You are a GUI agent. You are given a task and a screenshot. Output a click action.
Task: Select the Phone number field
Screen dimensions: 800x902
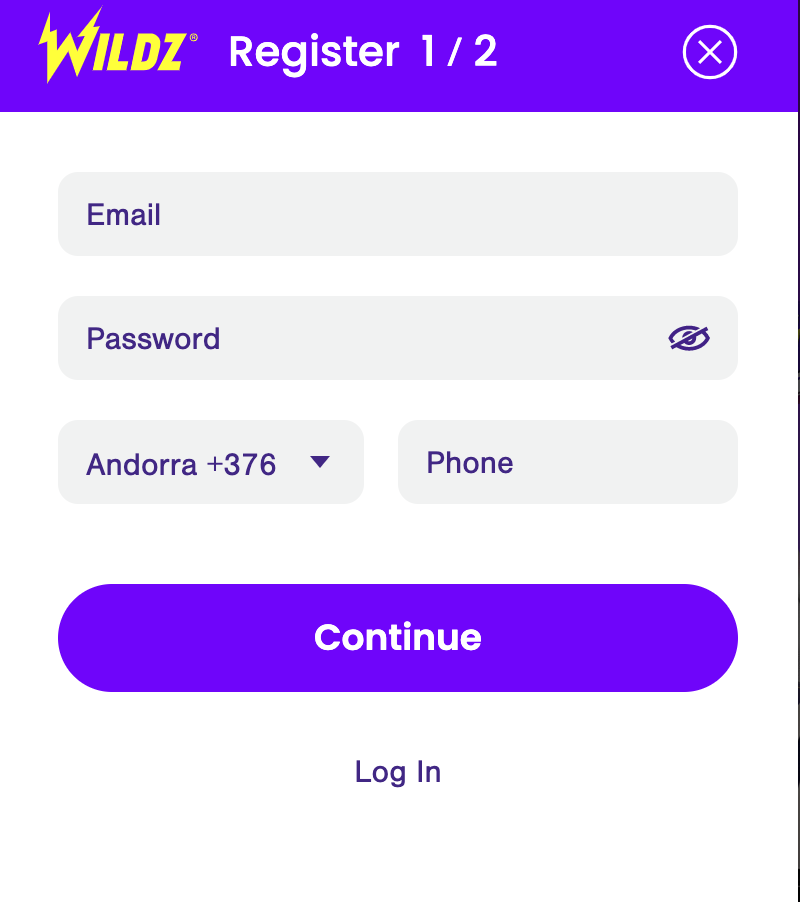click(567, 462)
